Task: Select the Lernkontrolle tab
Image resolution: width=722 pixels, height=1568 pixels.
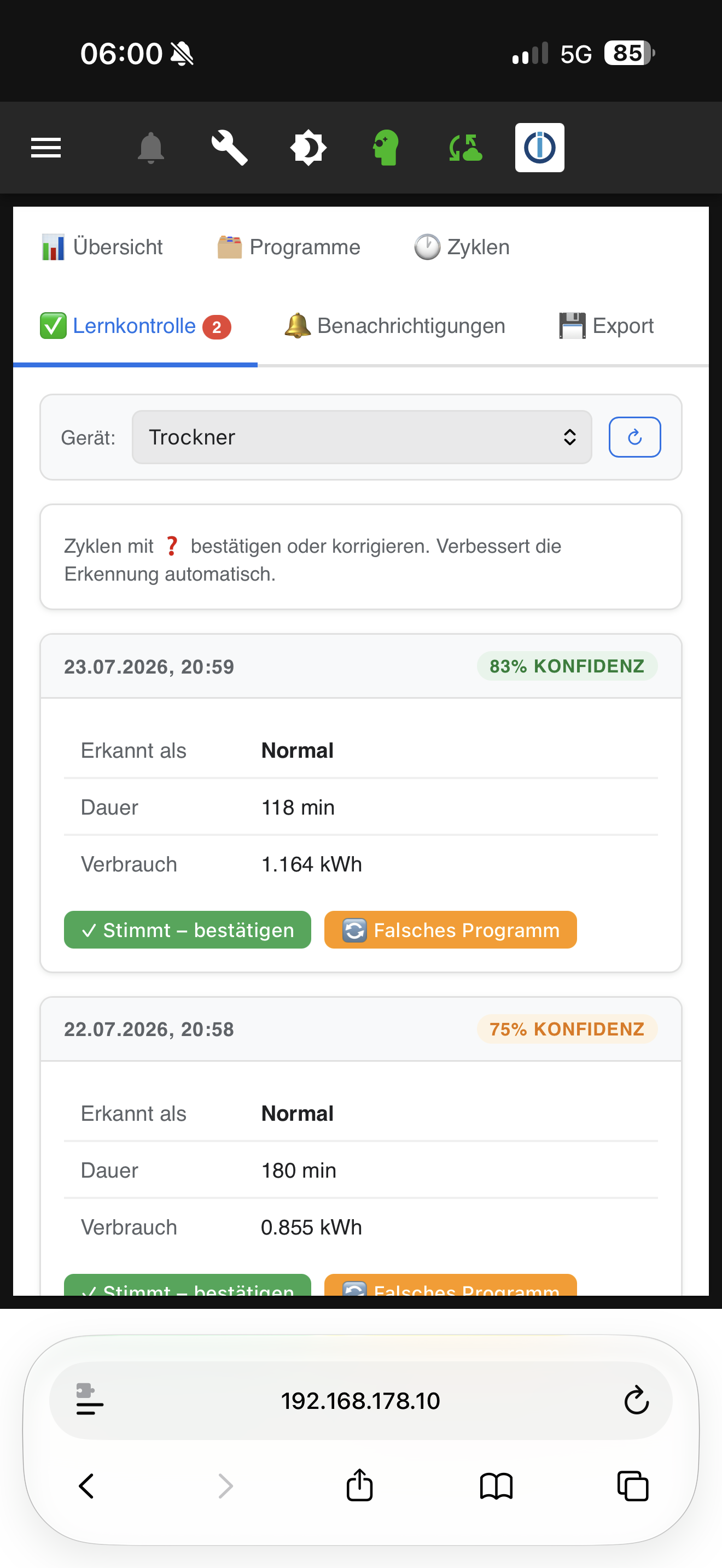Action: tap(135, 326)
